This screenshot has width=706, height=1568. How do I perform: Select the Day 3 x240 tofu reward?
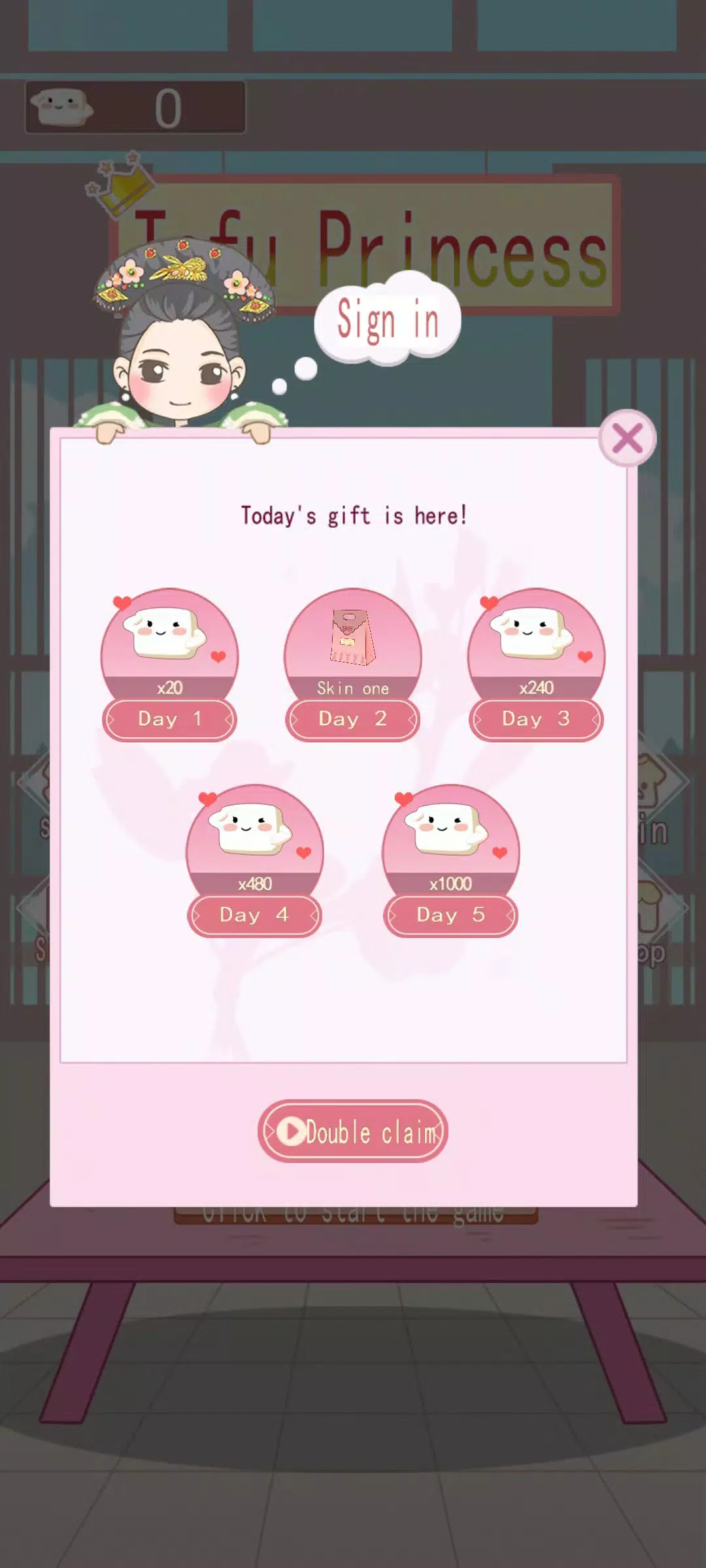(536, 663)
